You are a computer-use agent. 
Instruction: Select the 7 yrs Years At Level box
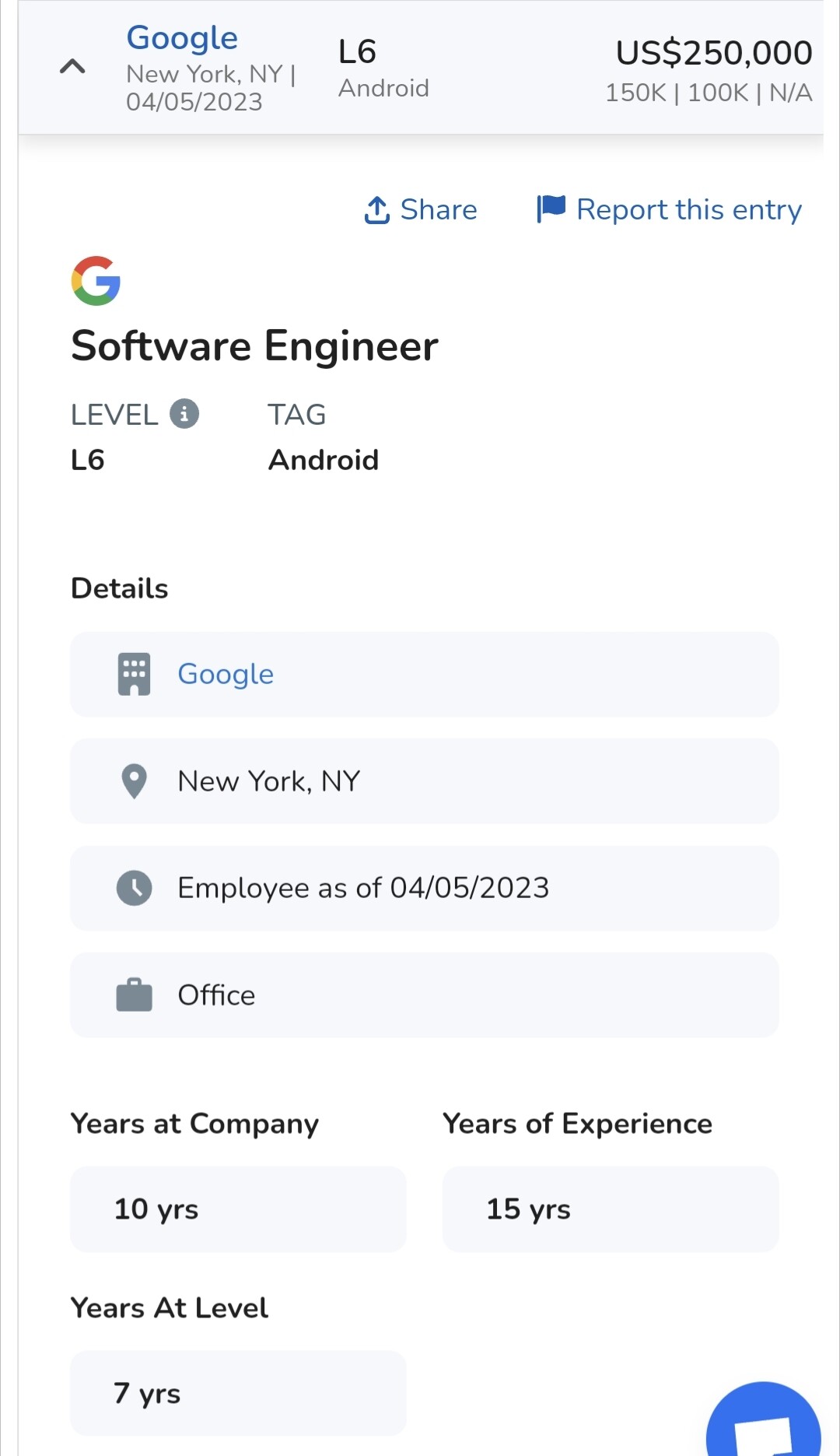point(237,1393)
